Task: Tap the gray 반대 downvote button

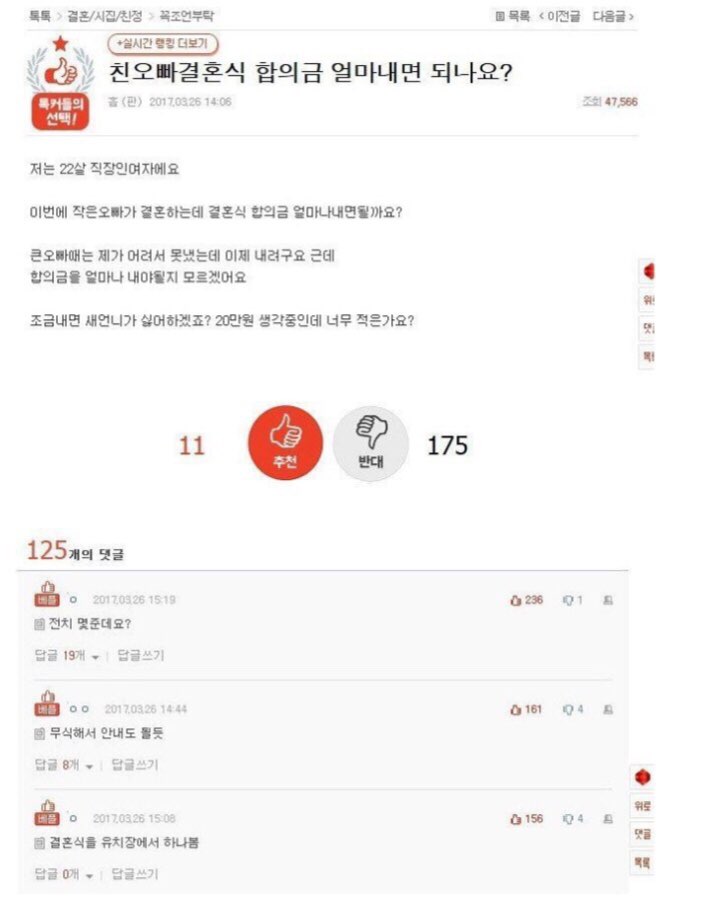Action: coord(370,443)
